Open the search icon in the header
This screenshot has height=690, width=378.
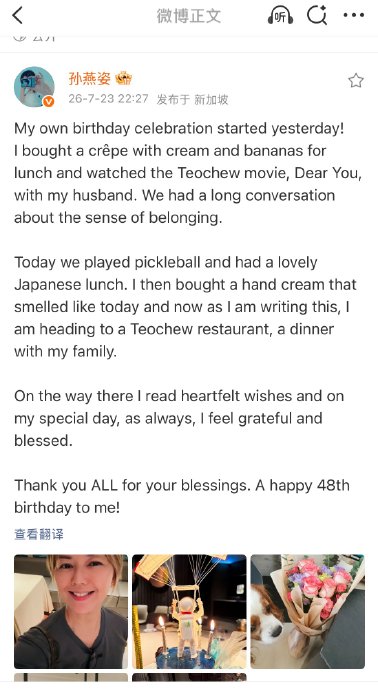tap(317, 16)
